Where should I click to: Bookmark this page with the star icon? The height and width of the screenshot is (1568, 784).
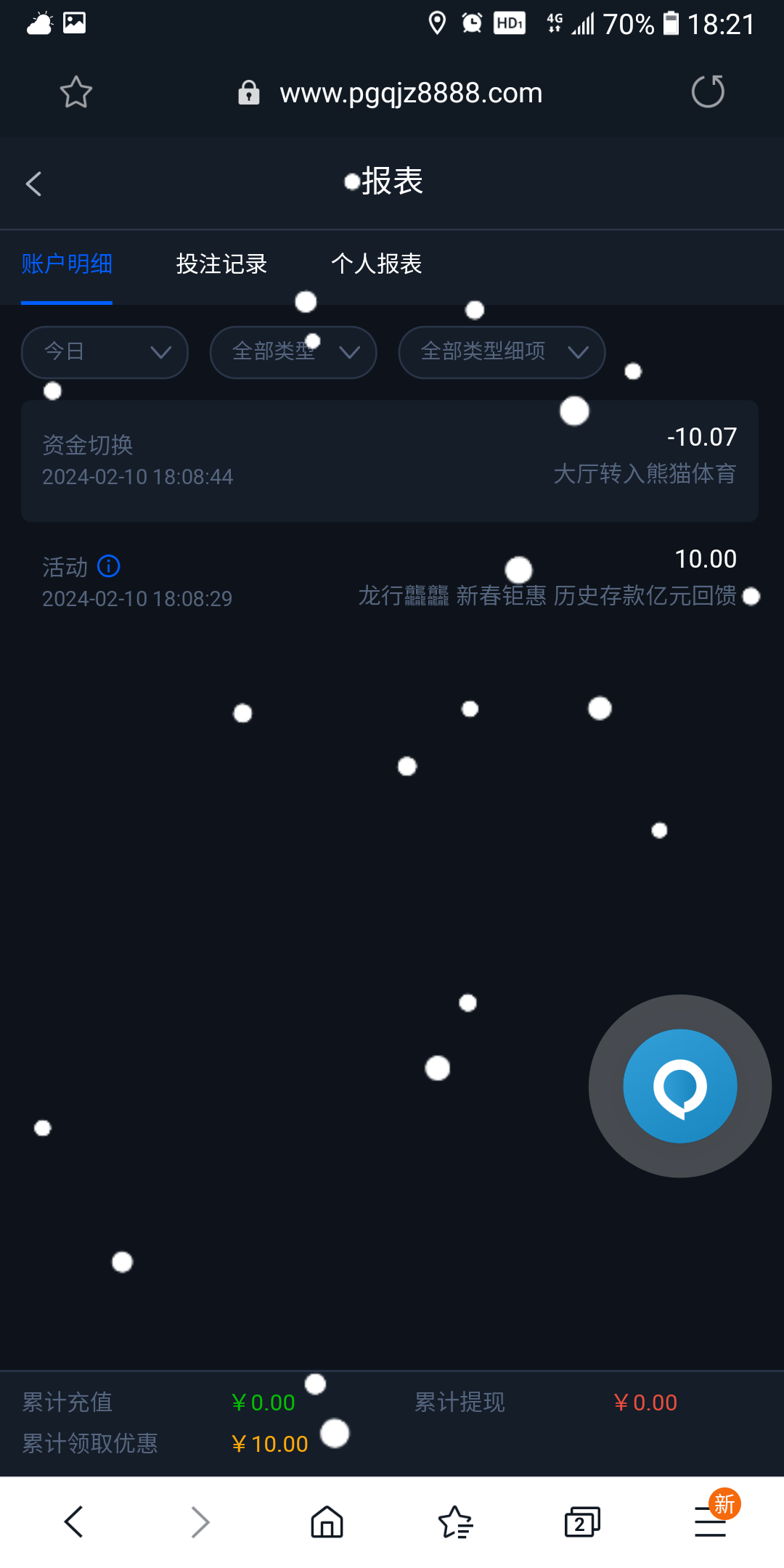(x=75, y=92)
